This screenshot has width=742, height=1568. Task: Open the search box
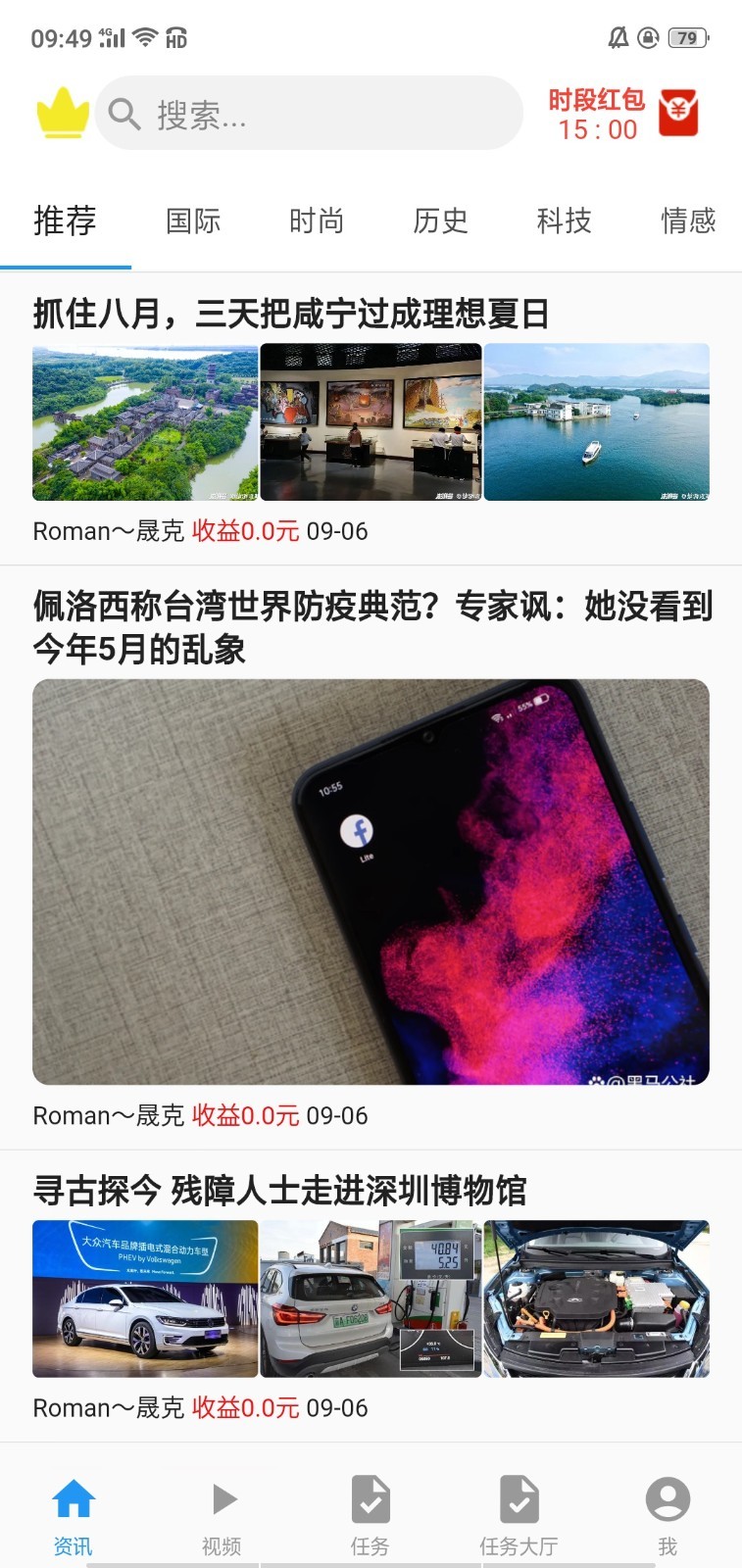309,114
